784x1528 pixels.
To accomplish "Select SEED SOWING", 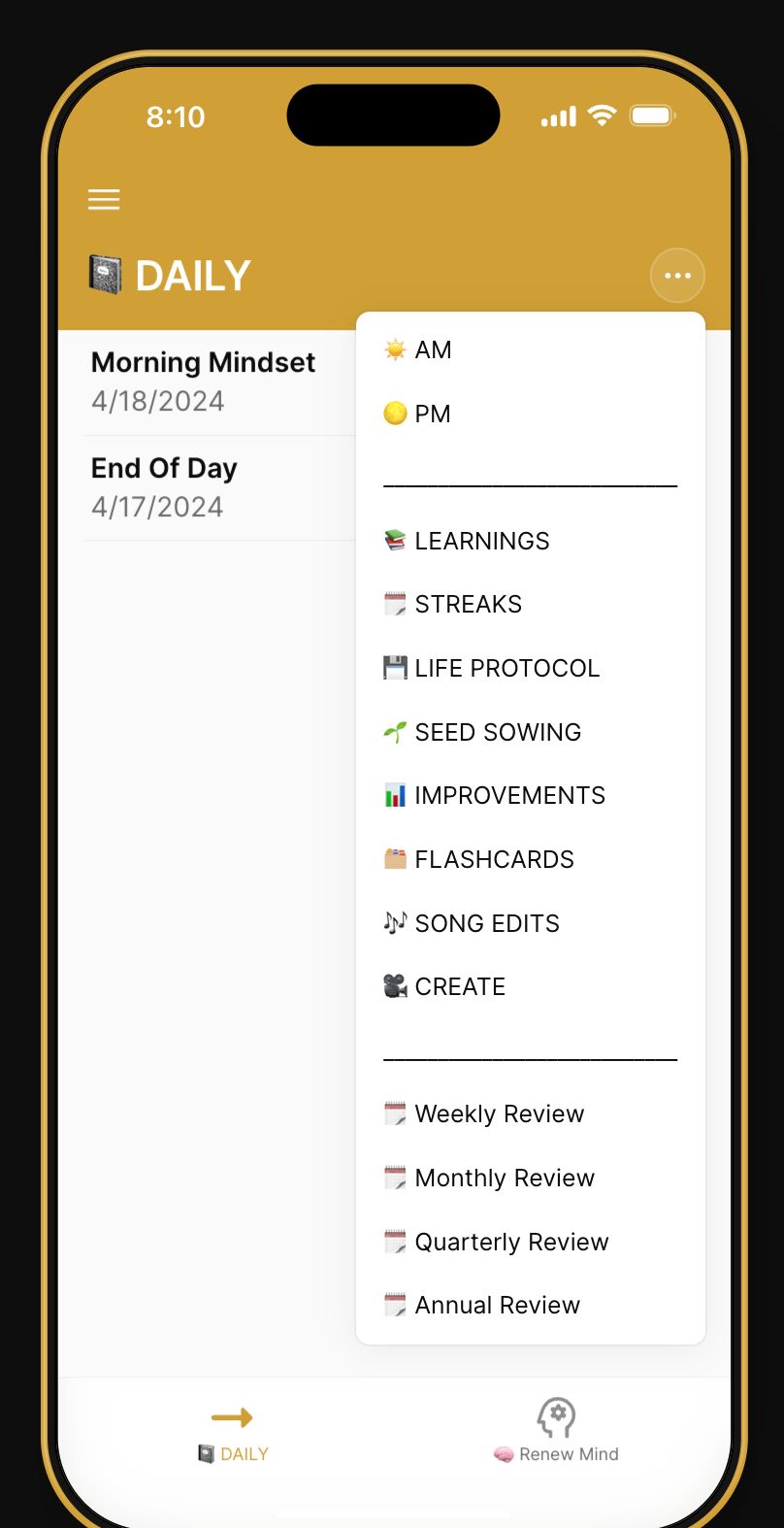I will point(498,732).
